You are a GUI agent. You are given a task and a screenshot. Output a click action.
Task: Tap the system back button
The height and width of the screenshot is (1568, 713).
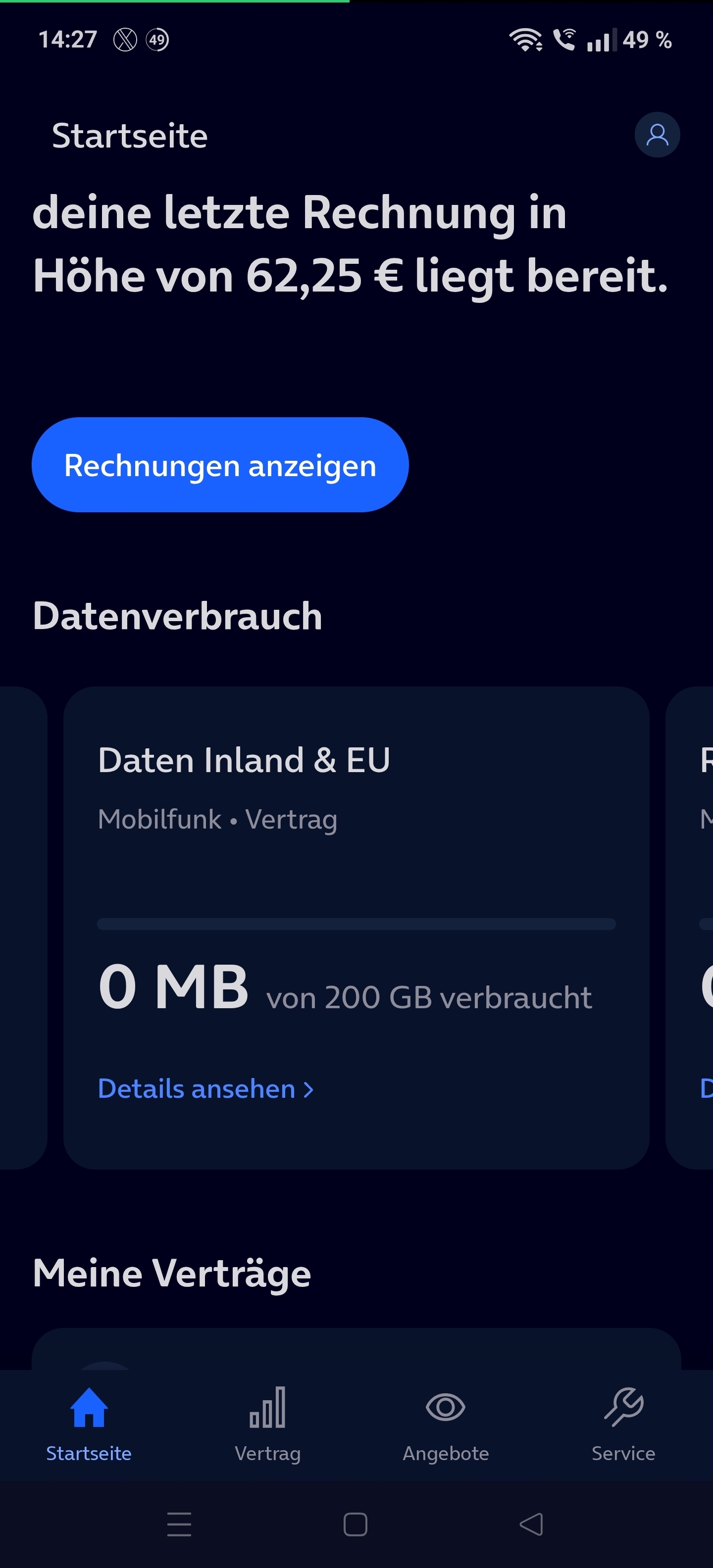[531, 1524]
